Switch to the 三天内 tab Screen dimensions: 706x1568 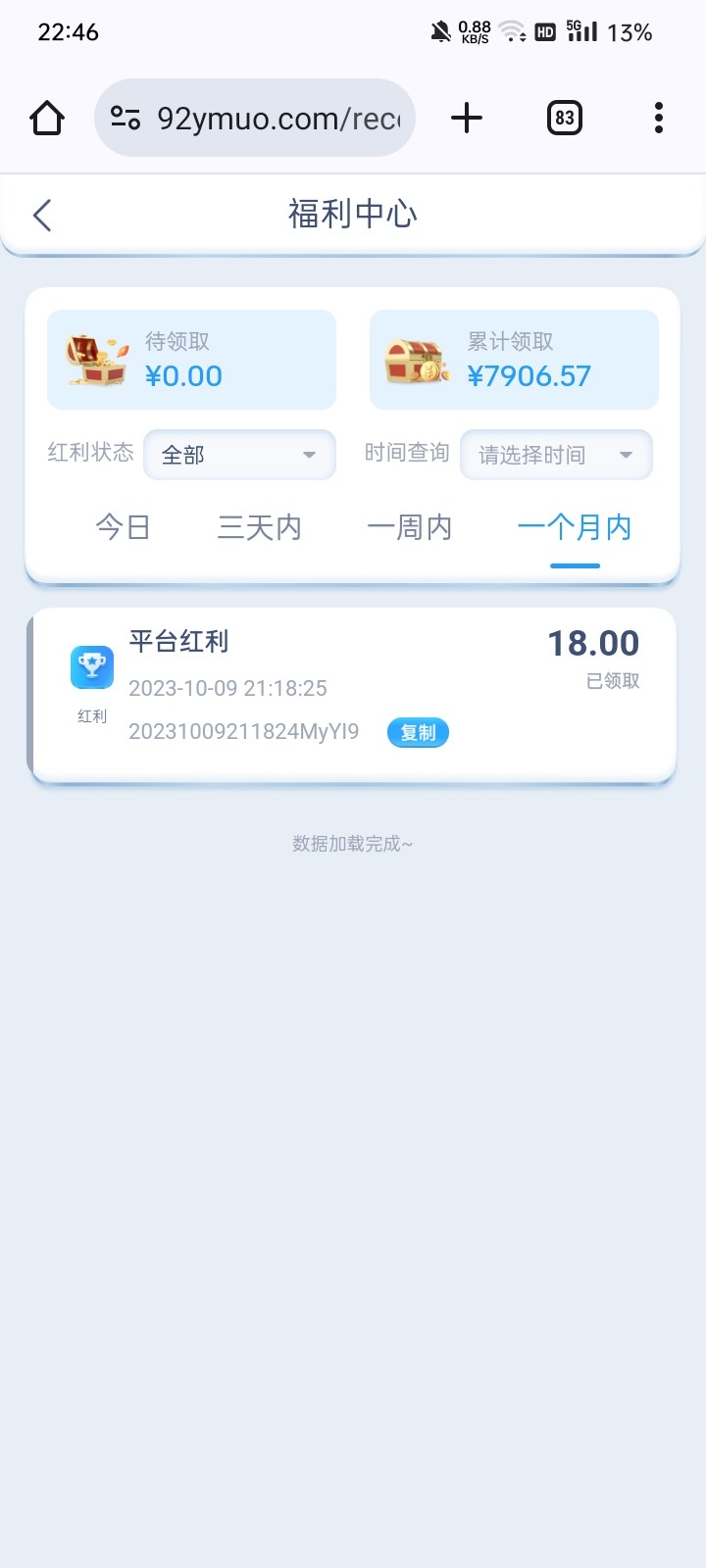point(259,528)
